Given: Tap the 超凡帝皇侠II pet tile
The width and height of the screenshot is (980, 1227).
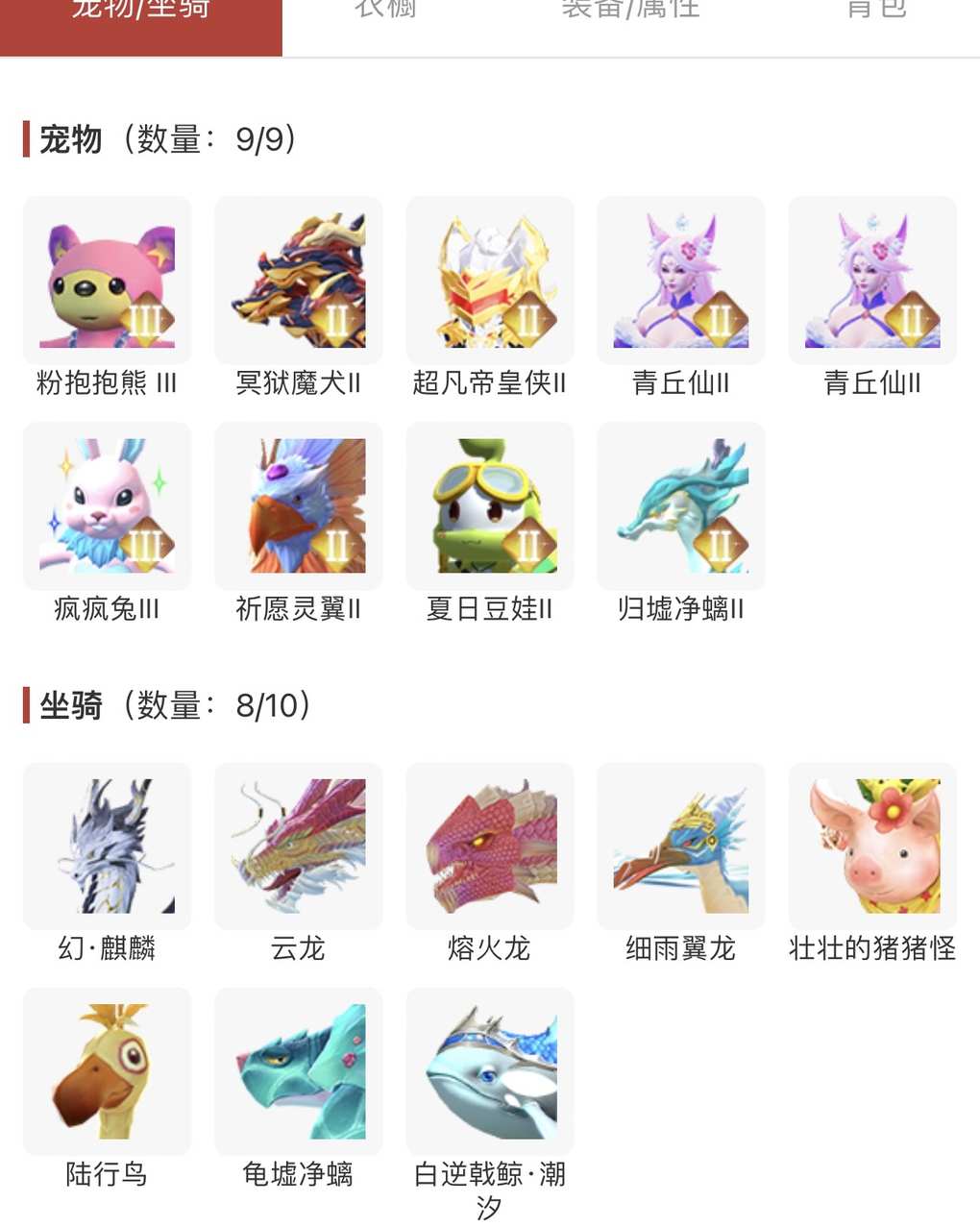Looking at the screenshot, I should 489,281.
